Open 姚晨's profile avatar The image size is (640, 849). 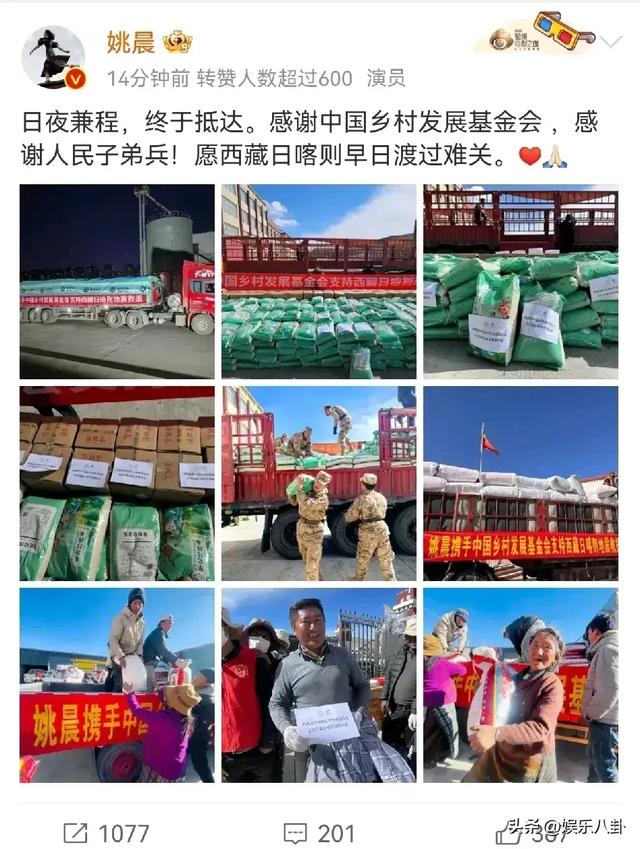[x=53, y=57]
